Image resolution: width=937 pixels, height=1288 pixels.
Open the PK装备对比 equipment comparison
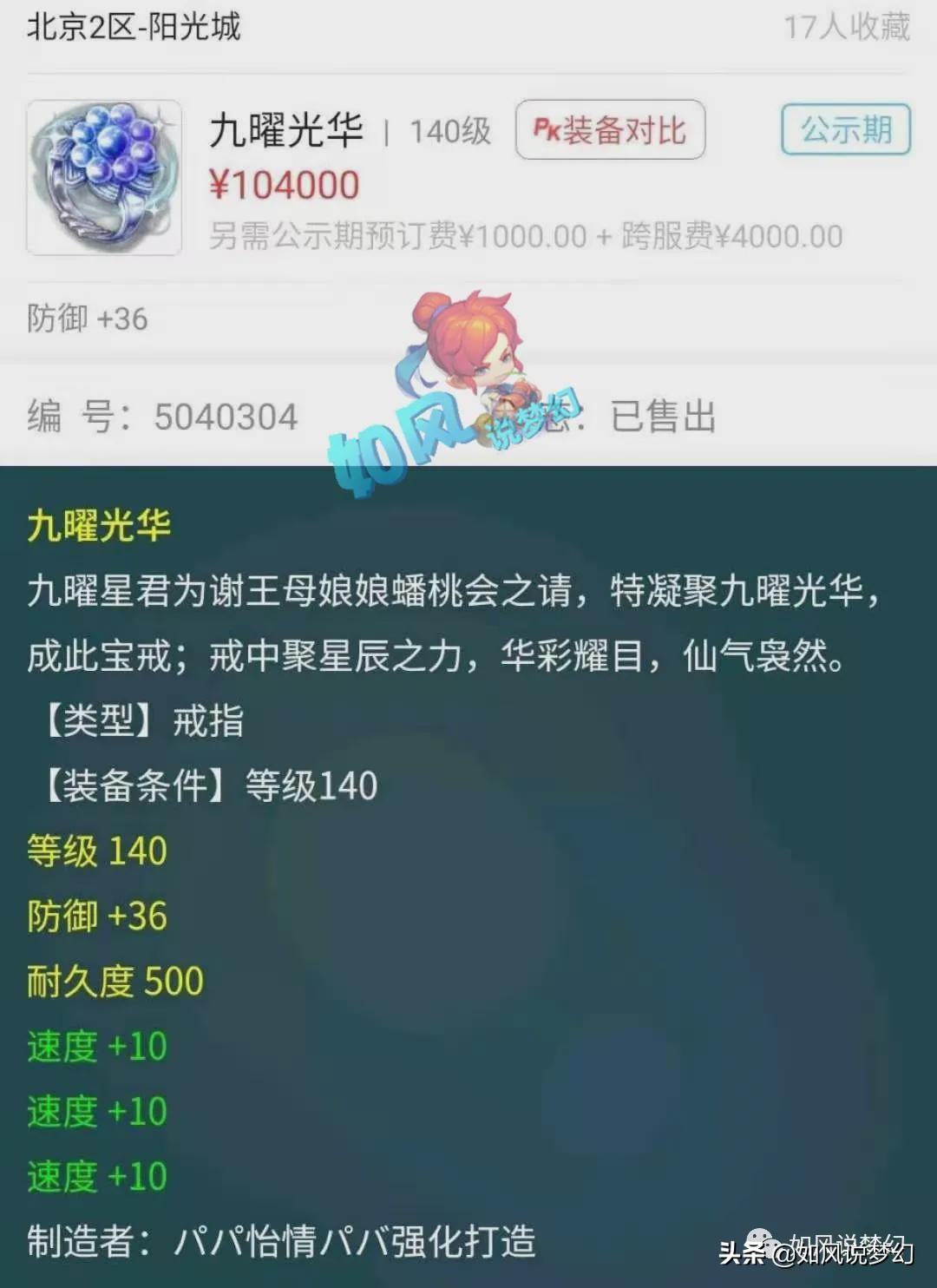point(610,130)
